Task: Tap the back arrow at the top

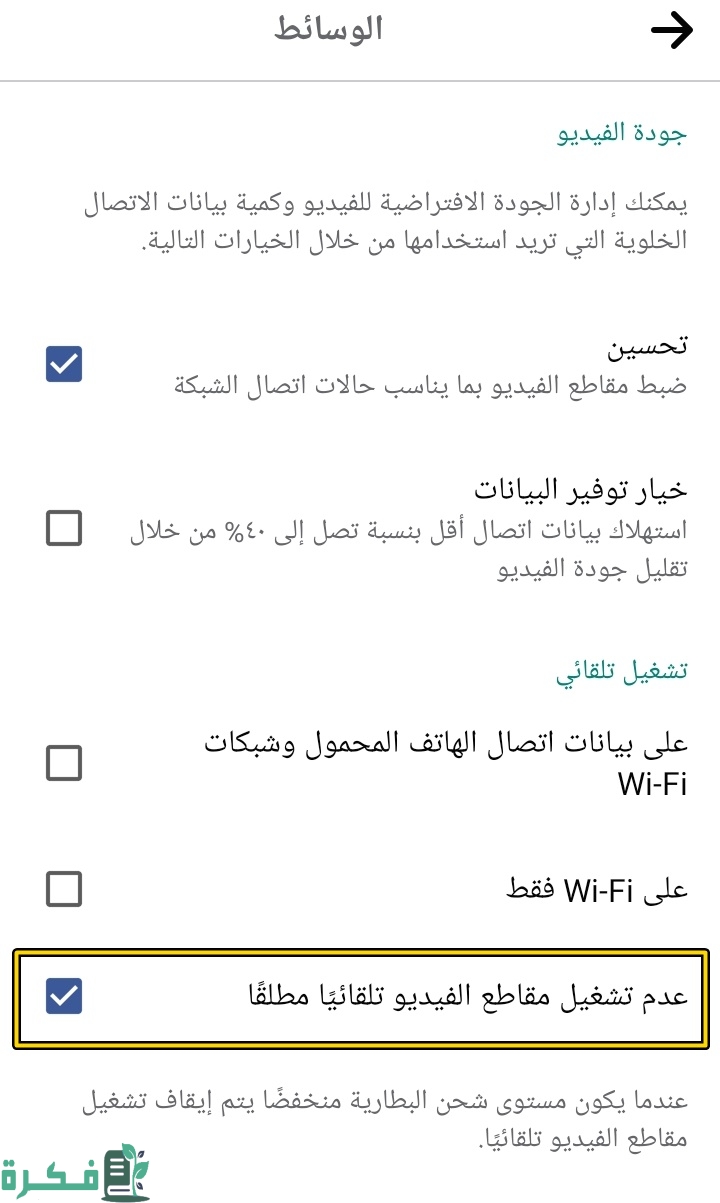Action: click(672, 29)
